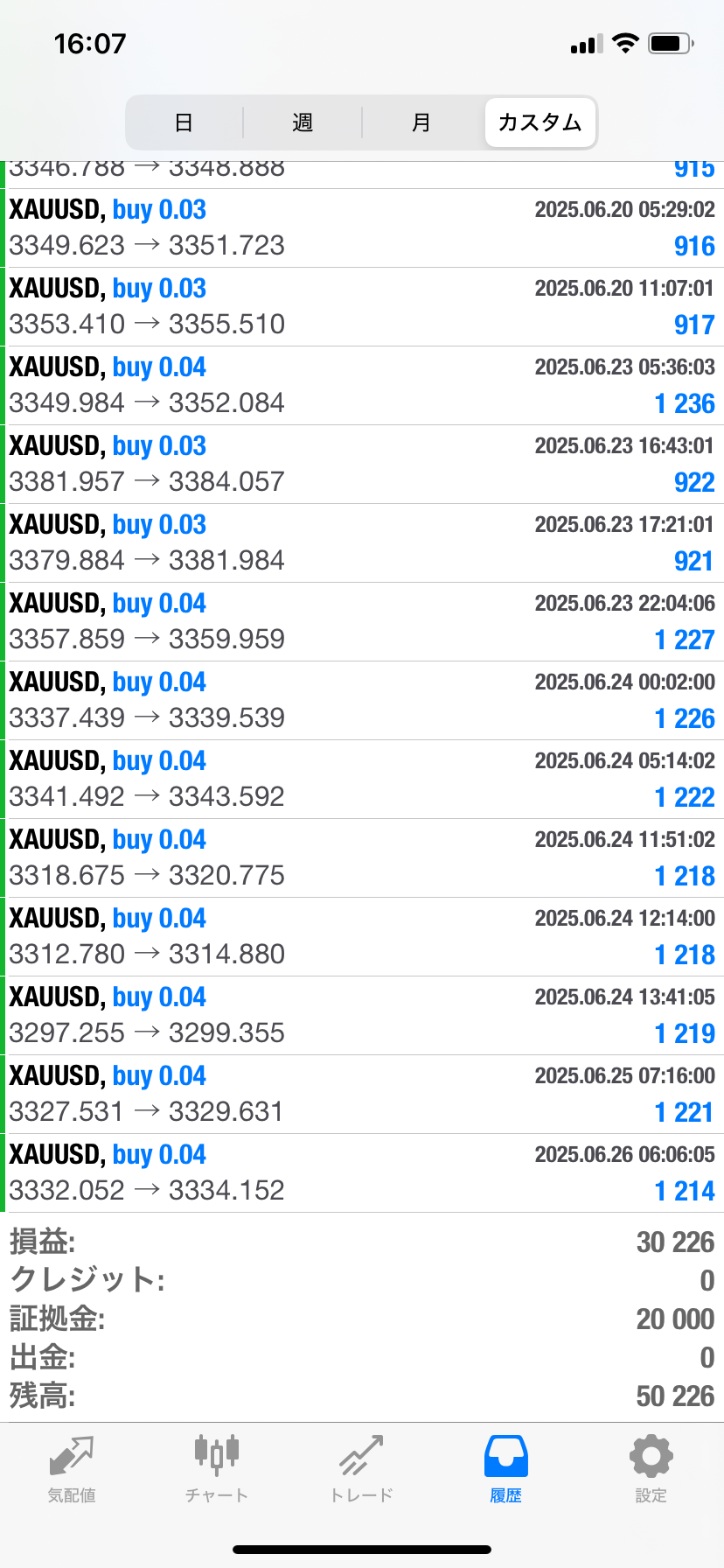Select the カスタム period filter
The height and width of the screenshot is (1568, 724).
point(540,122)
